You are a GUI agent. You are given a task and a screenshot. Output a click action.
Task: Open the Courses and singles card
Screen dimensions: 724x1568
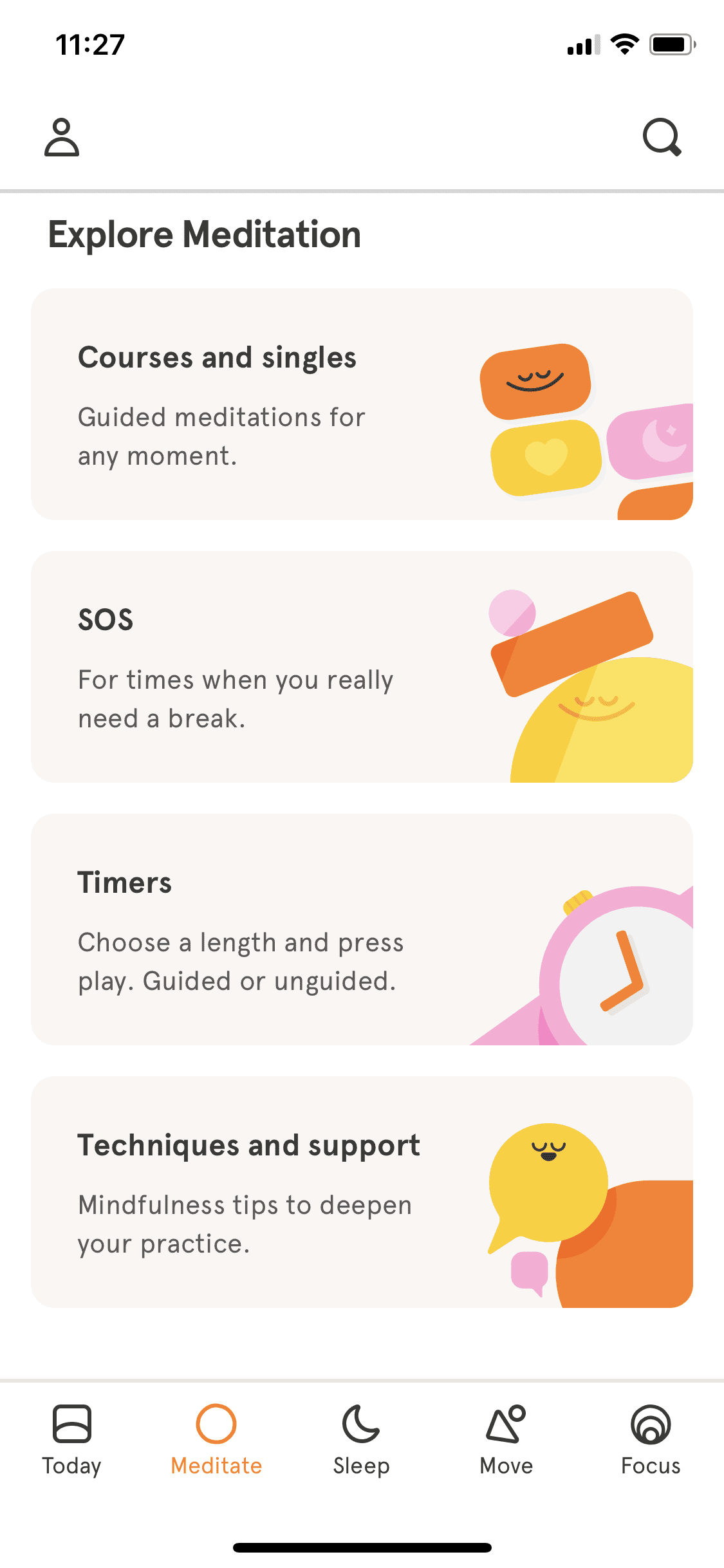tap(362, 404)
